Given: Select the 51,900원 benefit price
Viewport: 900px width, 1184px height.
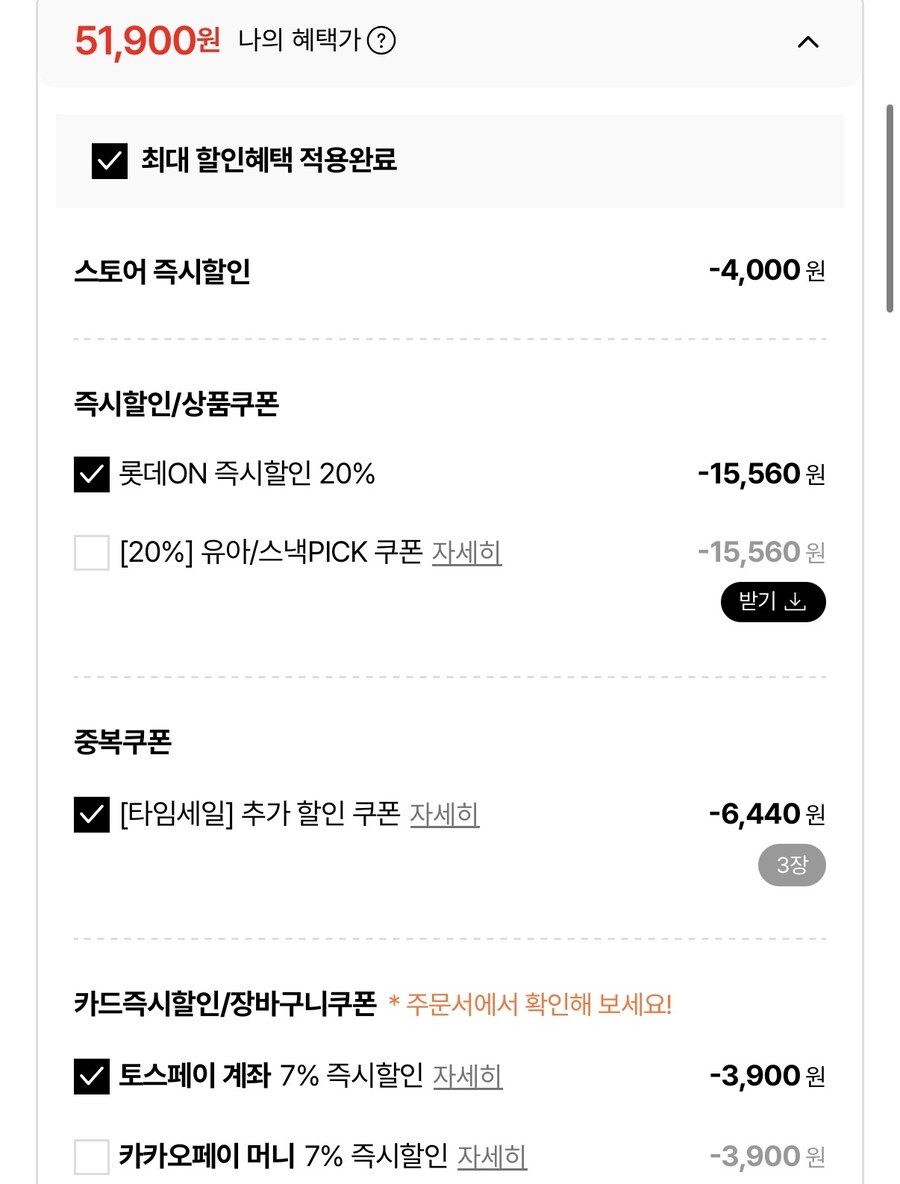Looking at the screenshot, I should pyautogui.click(x=145, y=42).
